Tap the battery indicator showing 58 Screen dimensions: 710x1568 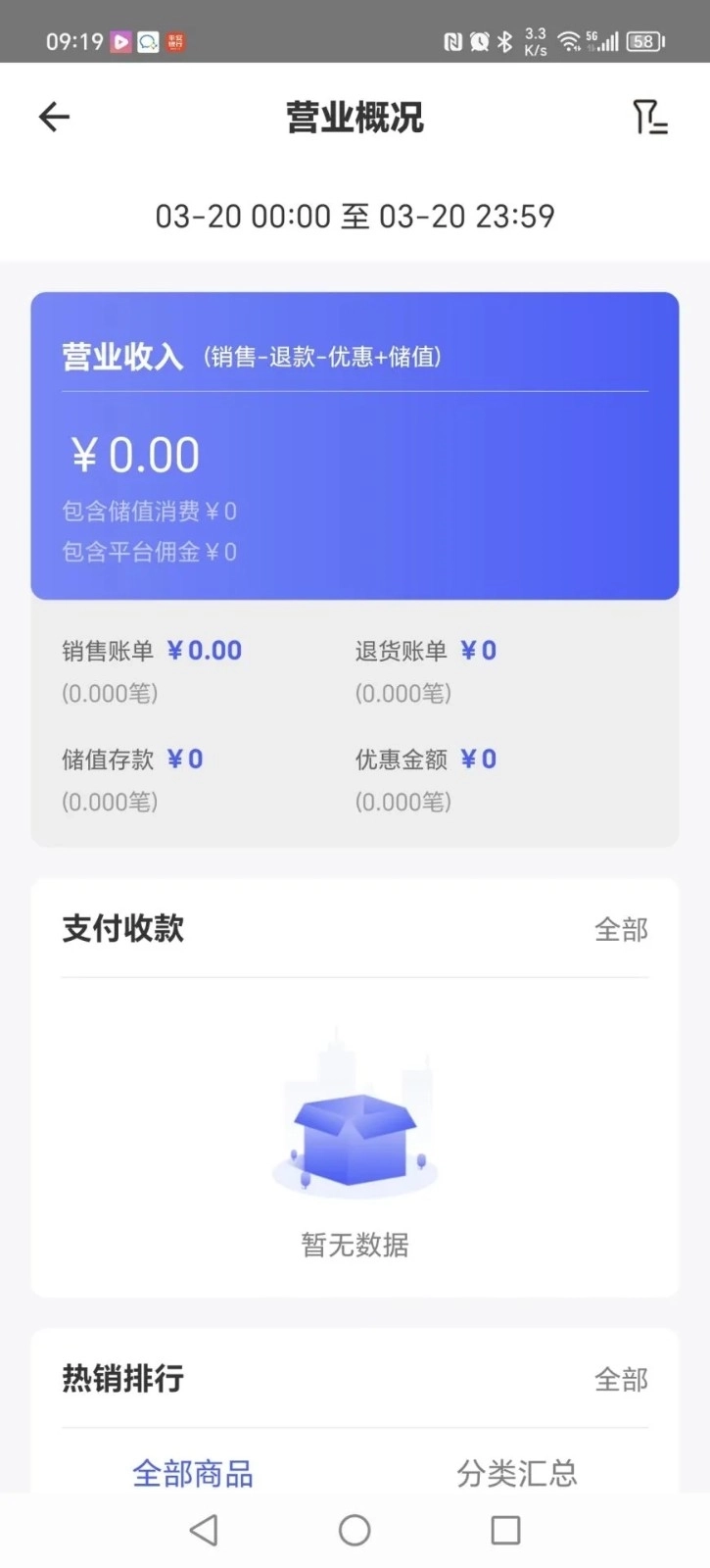click(641, 41)
